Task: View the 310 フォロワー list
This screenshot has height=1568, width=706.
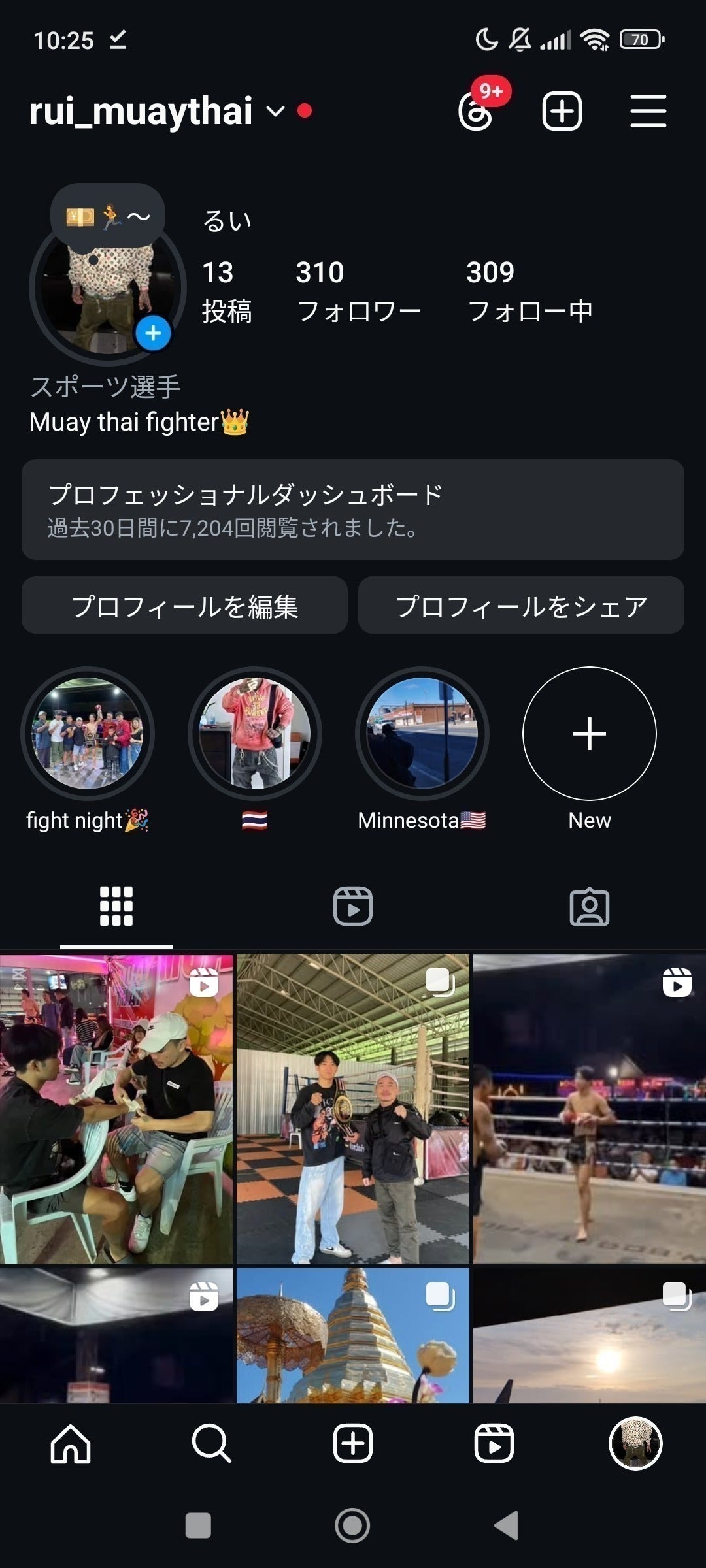Action: click(x=358, y=291)
